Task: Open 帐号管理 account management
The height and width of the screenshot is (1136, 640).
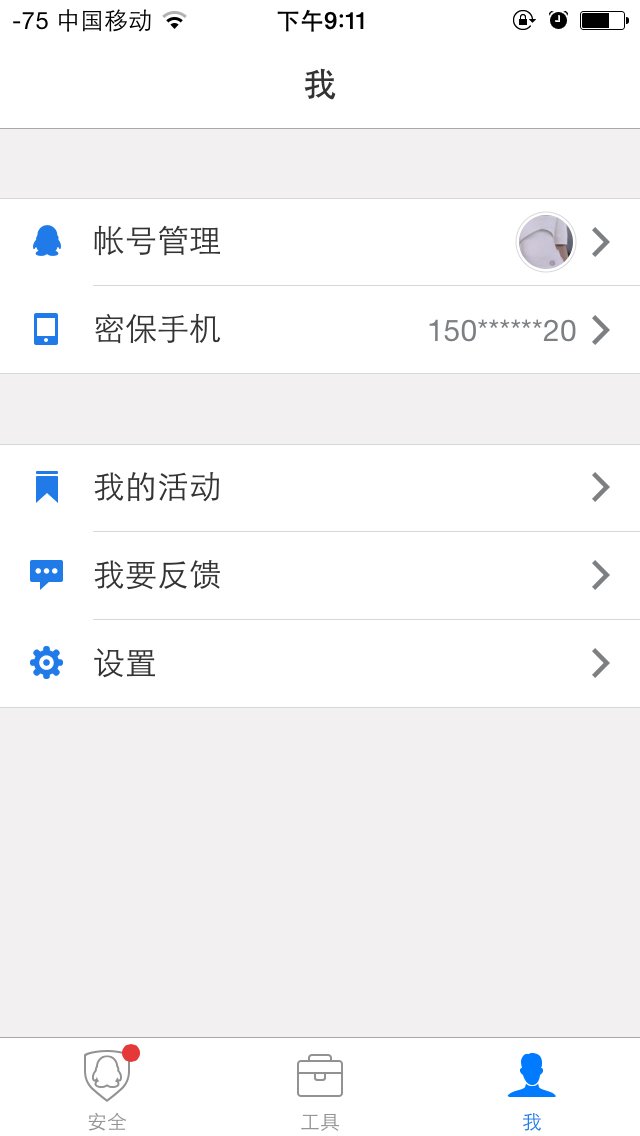Action: point(320,242)
